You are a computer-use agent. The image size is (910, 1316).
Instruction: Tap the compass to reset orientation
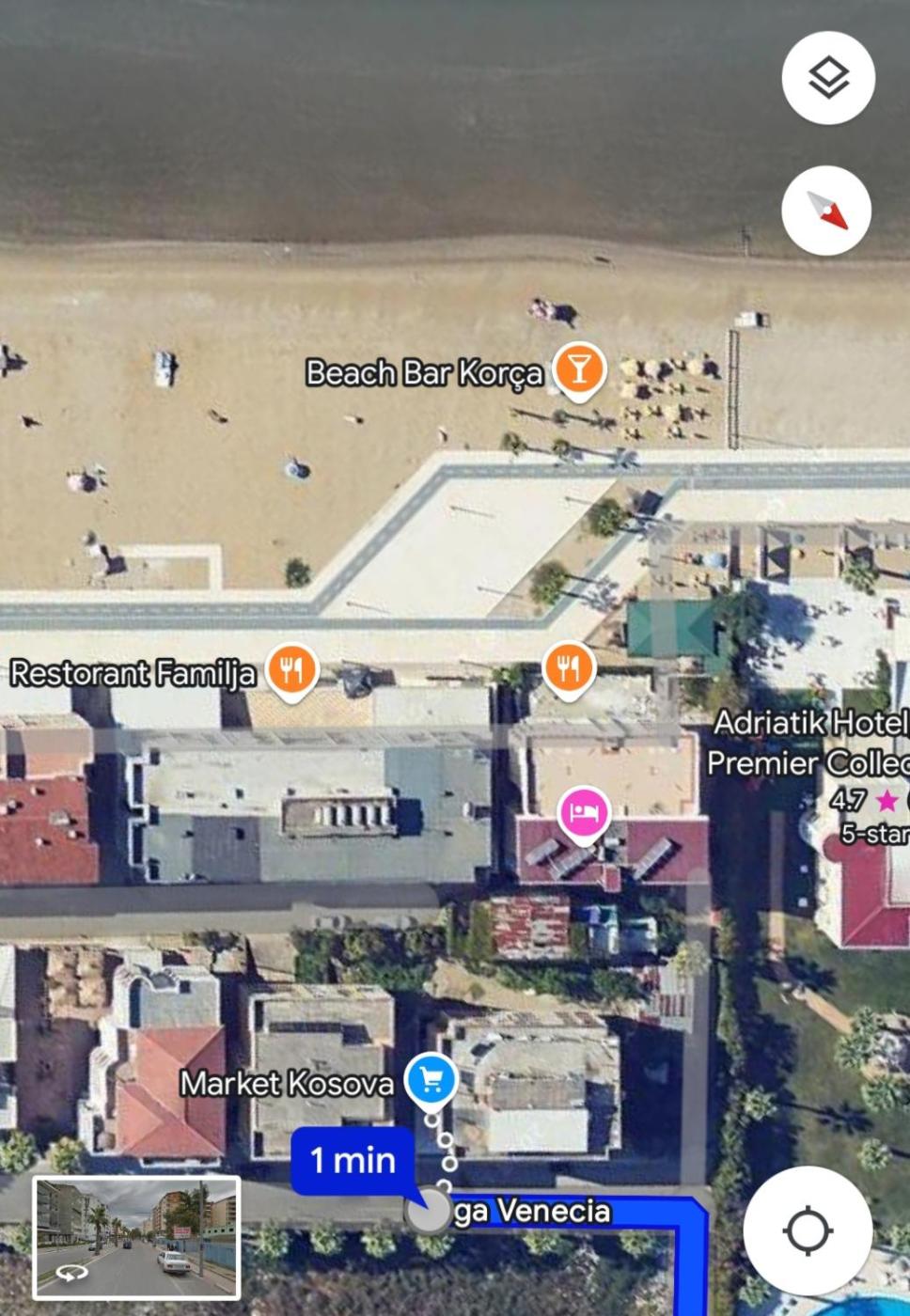[826, 211]
